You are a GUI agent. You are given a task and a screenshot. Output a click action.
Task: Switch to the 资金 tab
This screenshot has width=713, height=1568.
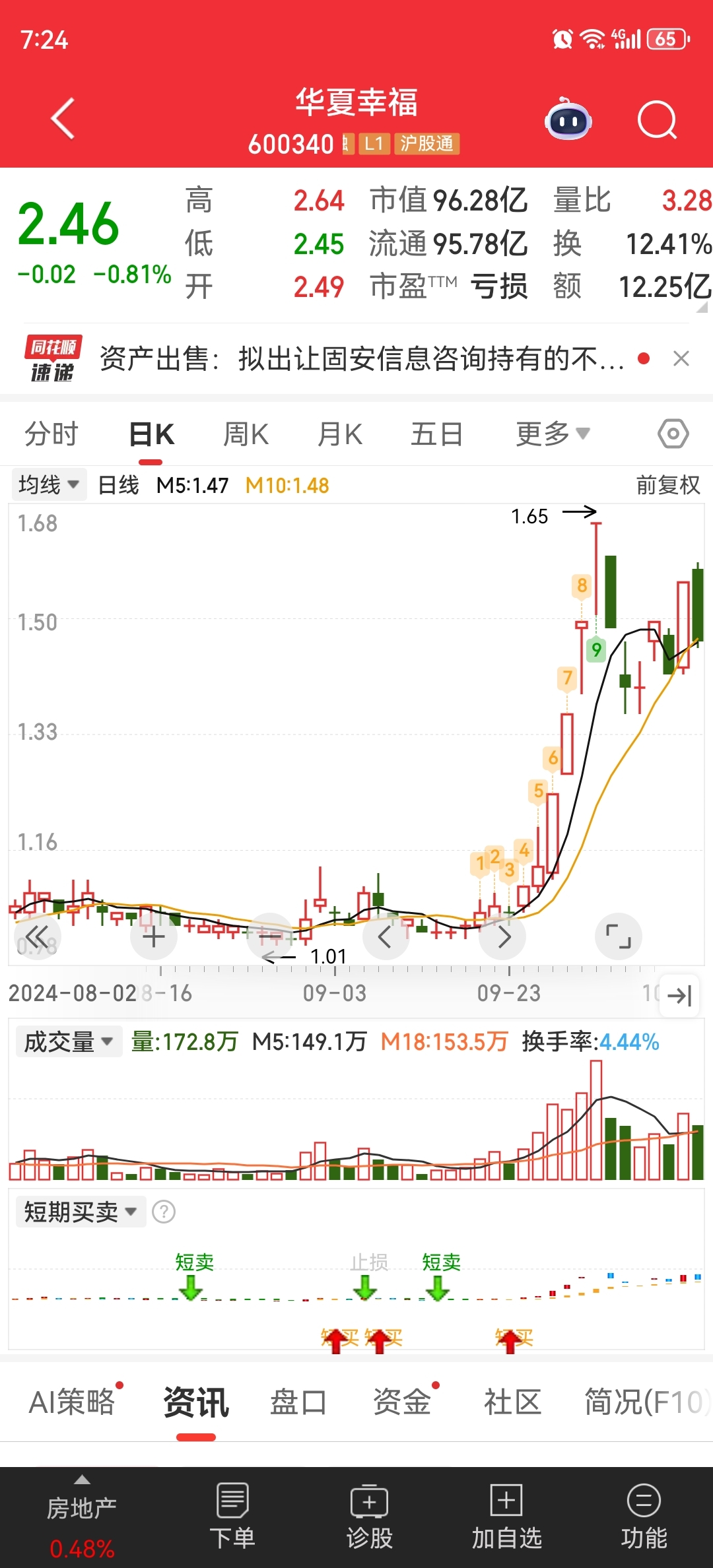tap(402, 1402)
